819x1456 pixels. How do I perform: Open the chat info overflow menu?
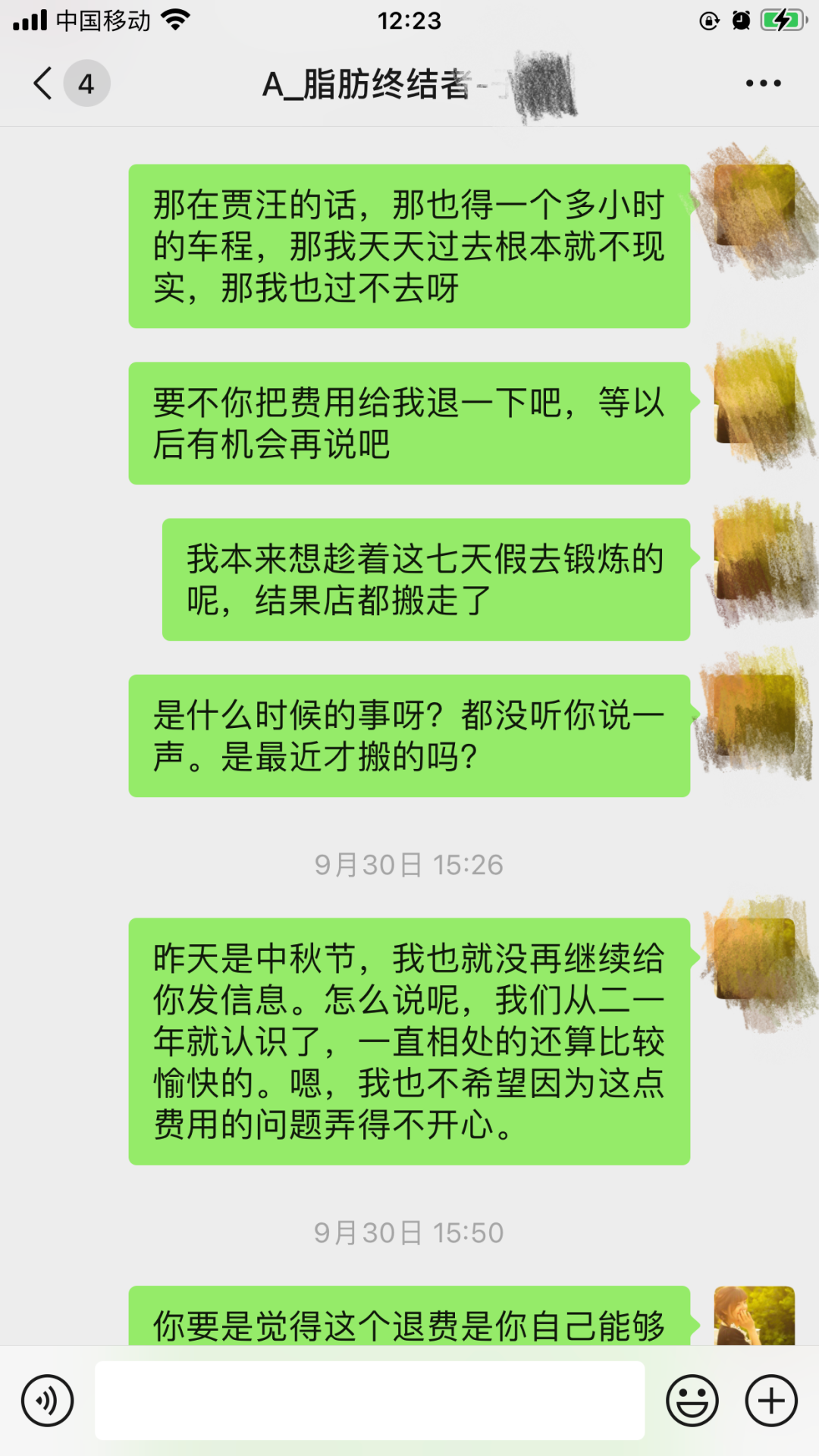coord(763,83)
